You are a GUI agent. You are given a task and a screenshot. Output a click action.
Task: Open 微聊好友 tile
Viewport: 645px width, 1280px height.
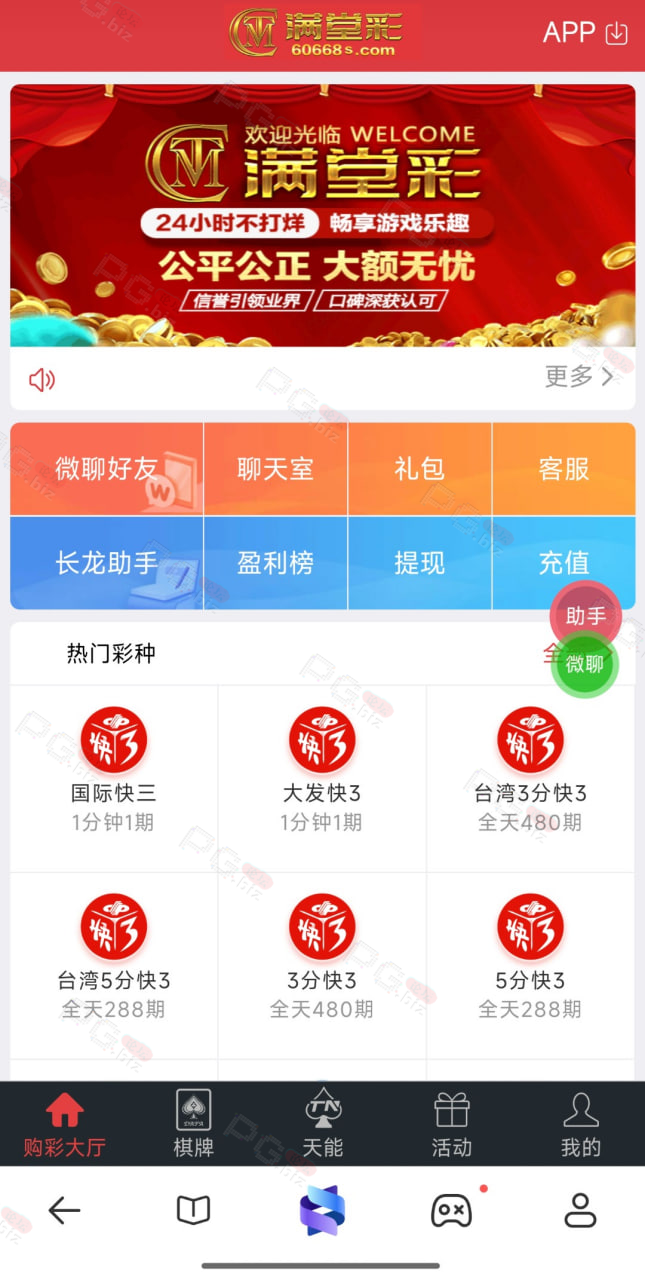[107, 469]
